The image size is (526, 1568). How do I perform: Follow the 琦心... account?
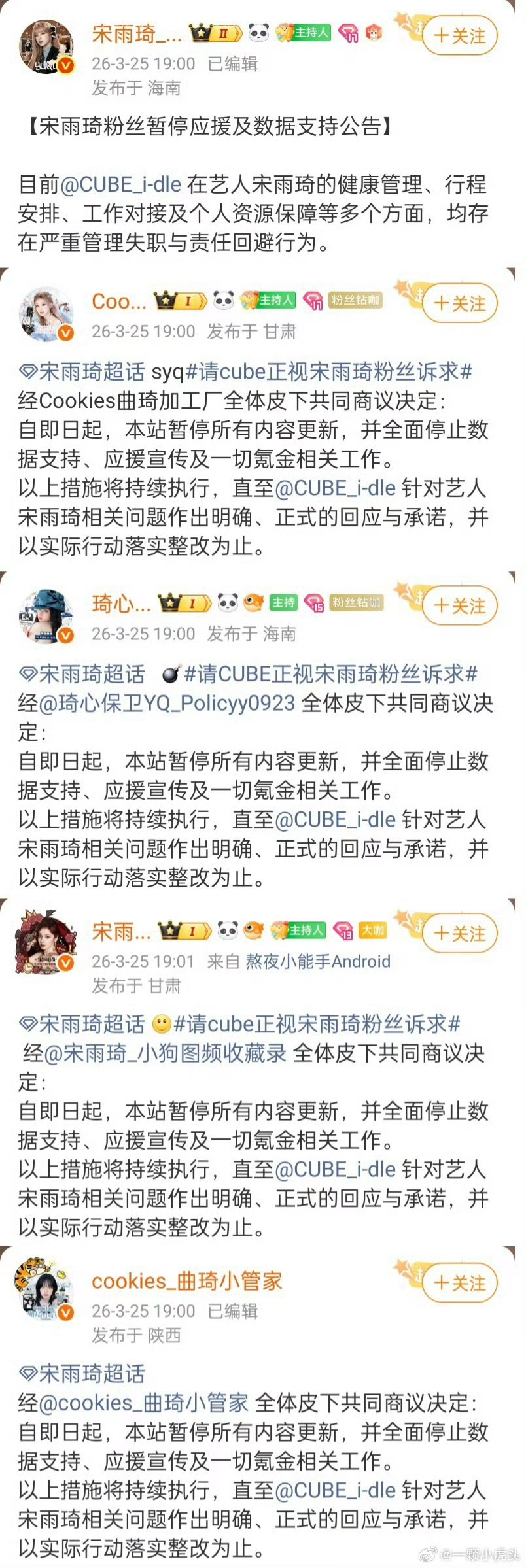pos(459,606)
